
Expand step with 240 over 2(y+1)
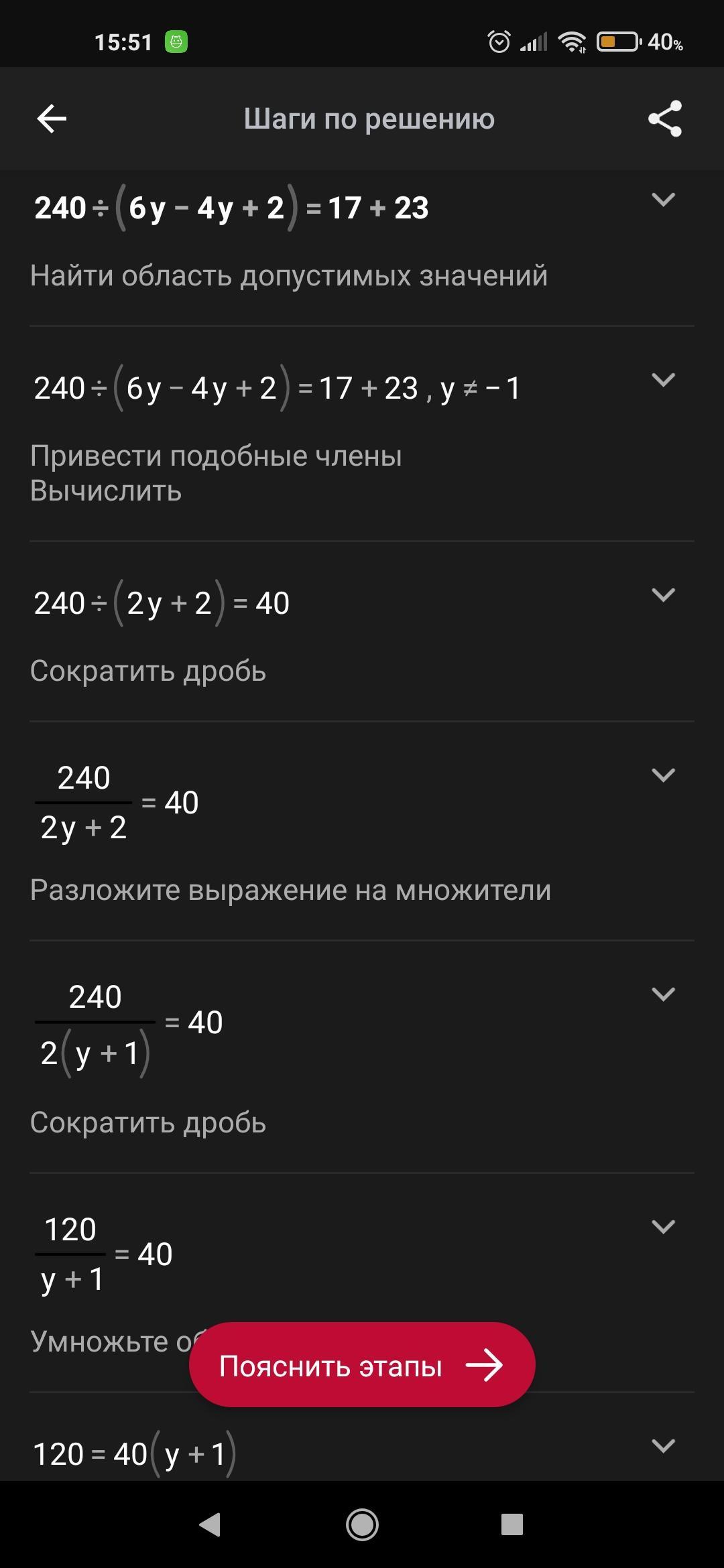tap(663, 994)
